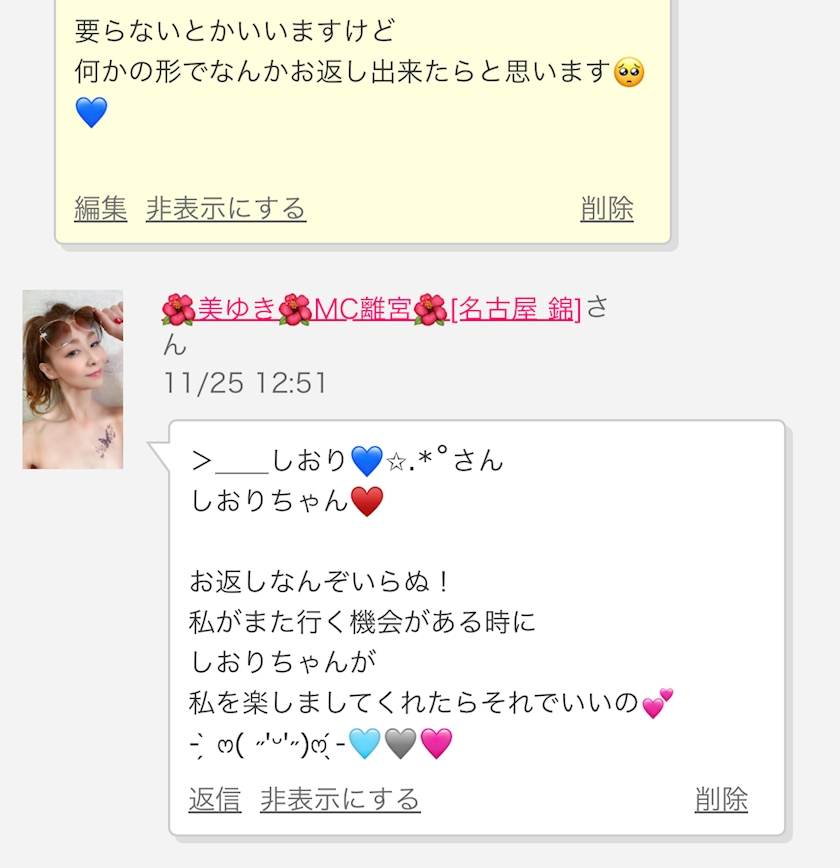840x868 pixels.
Task: View 美ゆき's profile photo
Action: pos(73,379)
